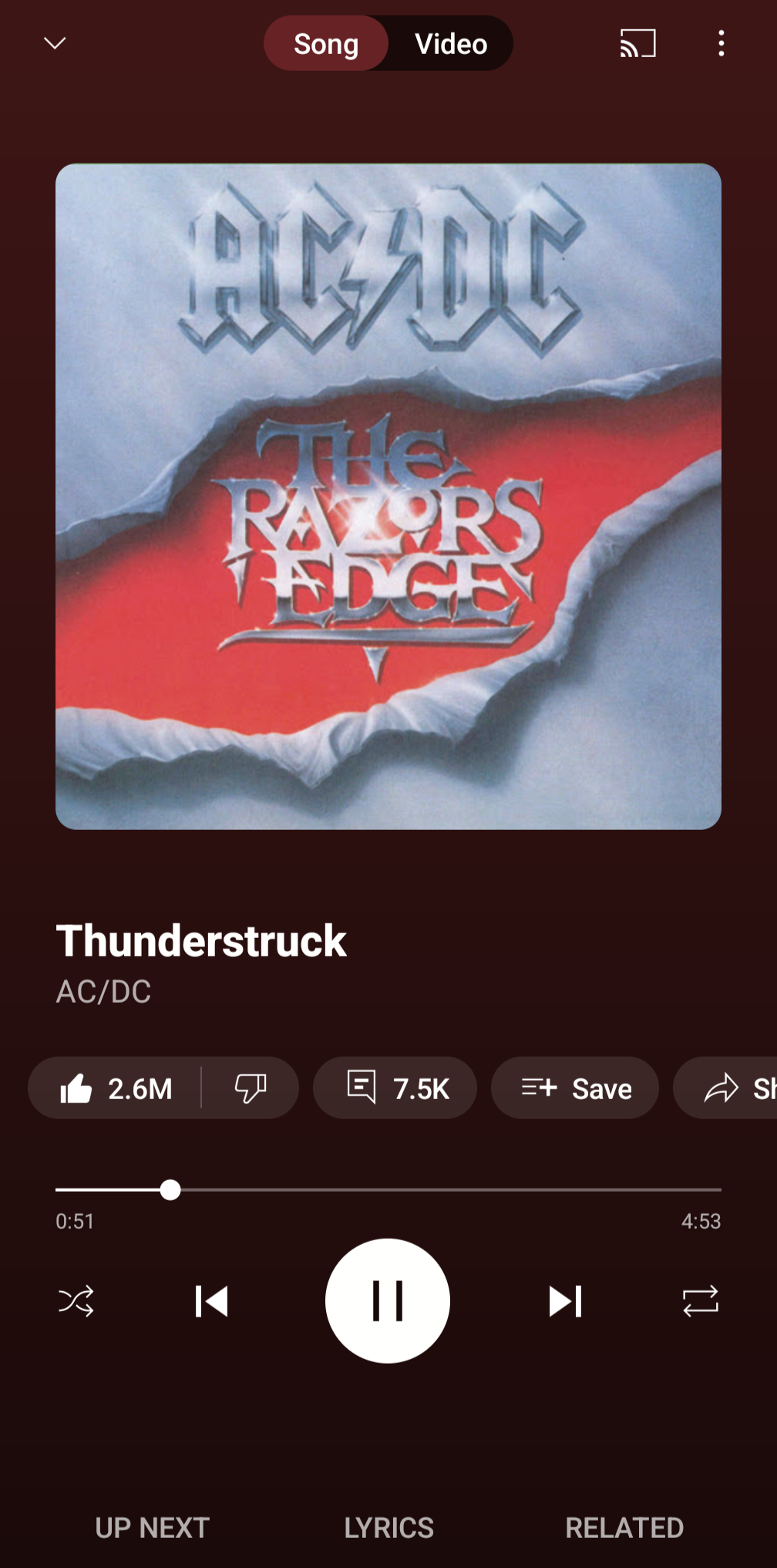The image size is (777, 1568).
Task: Open the 7.5K comments
Action: coord(395,1088)
